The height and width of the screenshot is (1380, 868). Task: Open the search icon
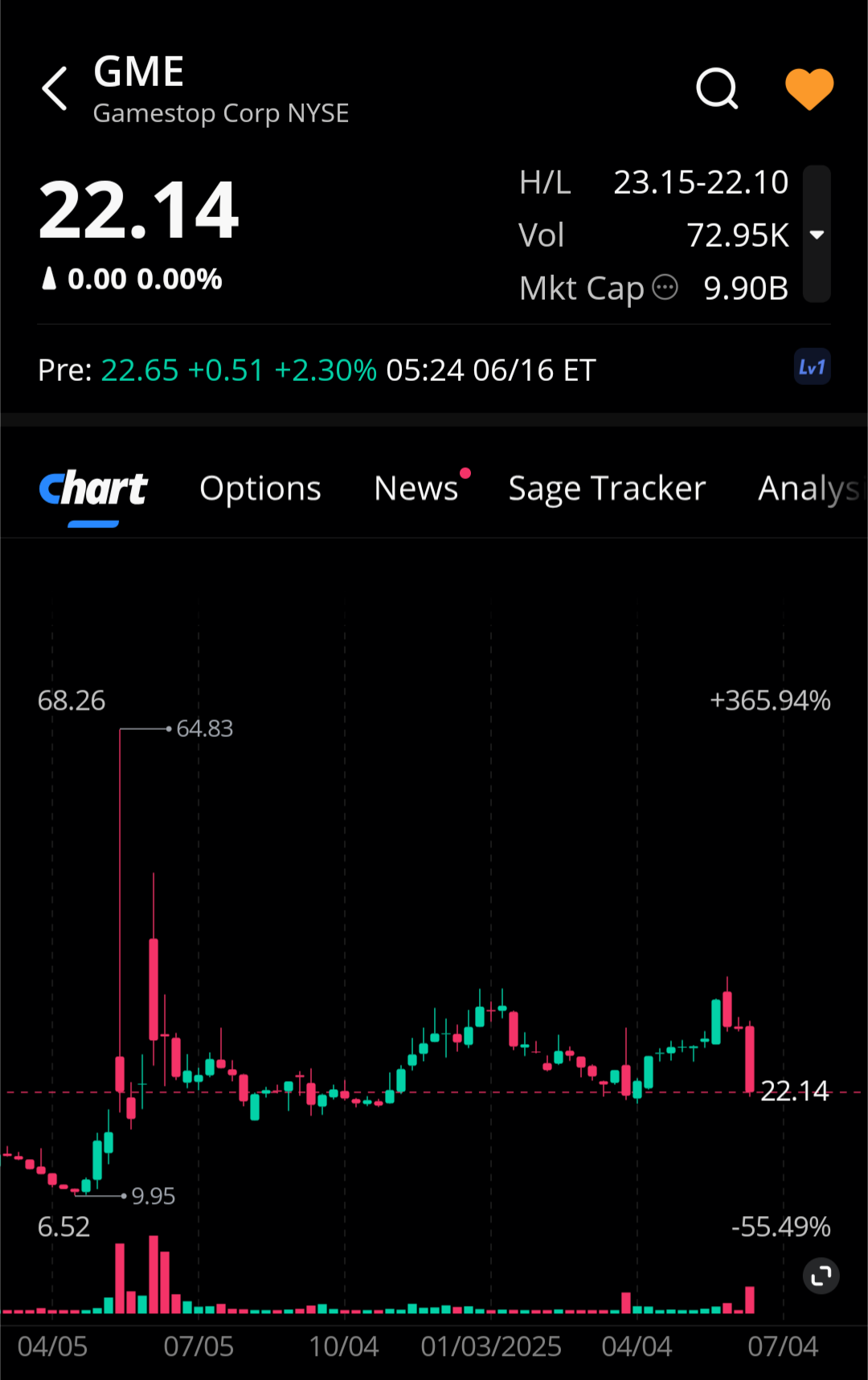click(717, 88)
